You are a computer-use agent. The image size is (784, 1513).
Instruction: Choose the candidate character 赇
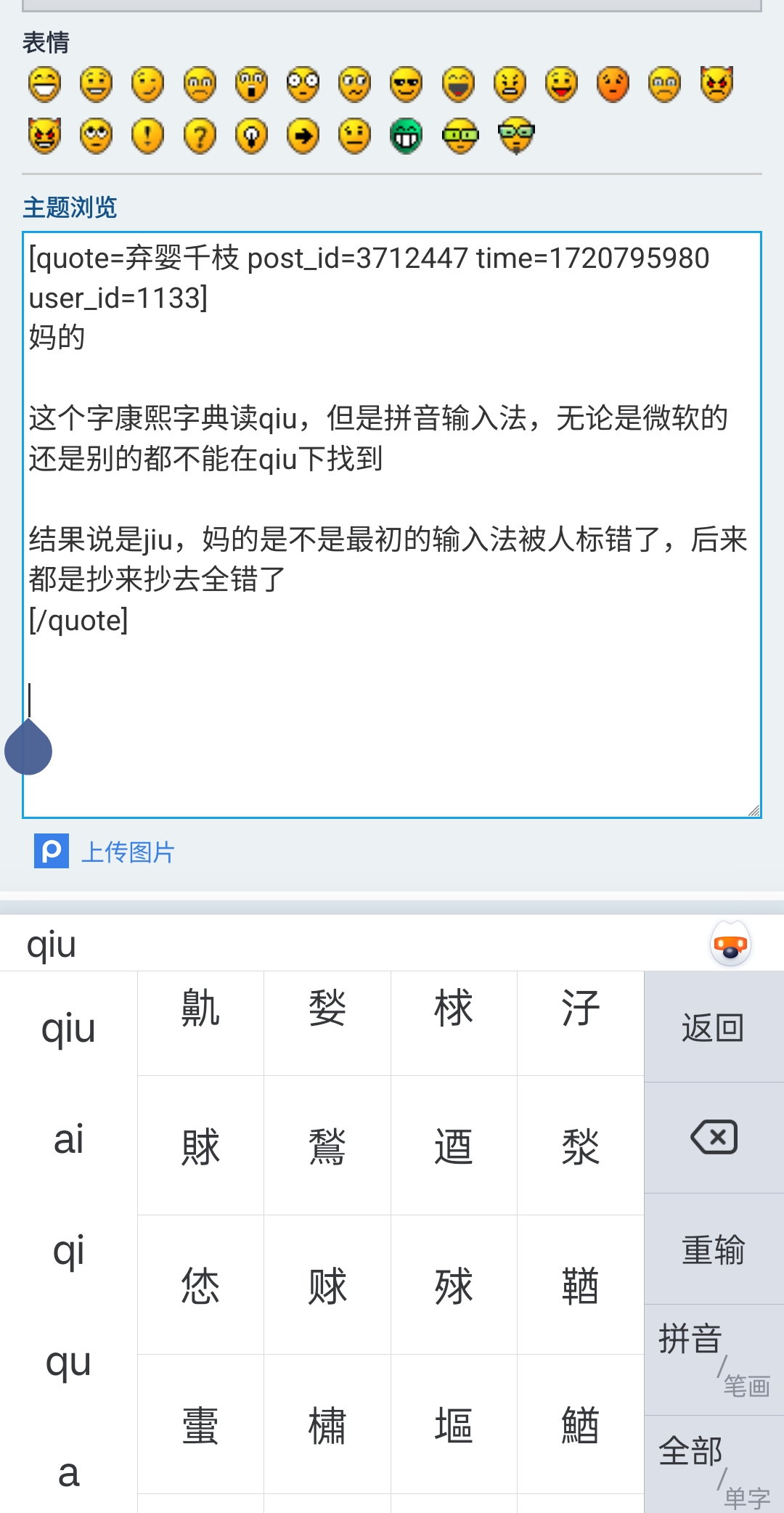click(327, 1285)
